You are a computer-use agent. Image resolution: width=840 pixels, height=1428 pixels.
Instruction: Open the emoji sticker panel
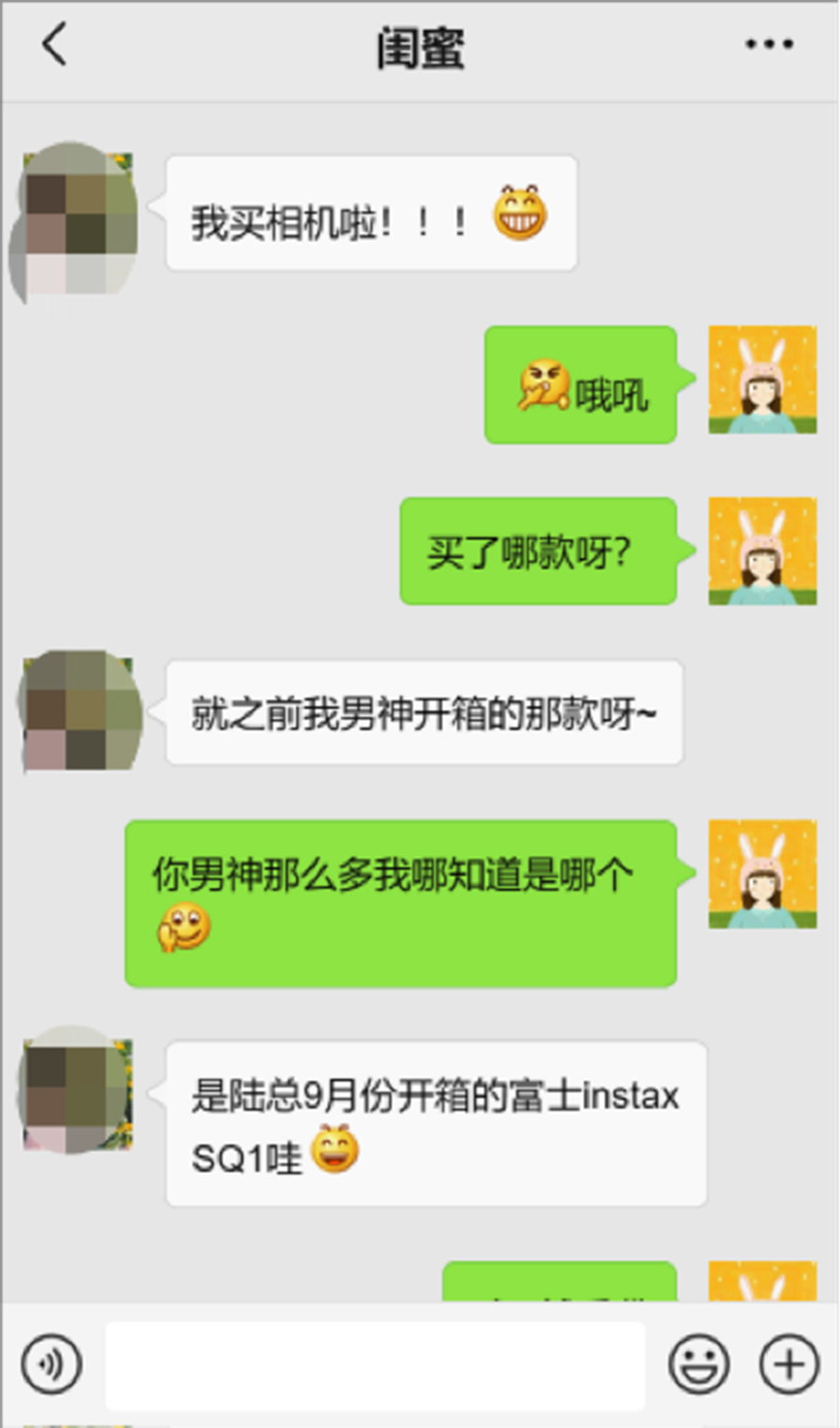[x=698, y=1365]
